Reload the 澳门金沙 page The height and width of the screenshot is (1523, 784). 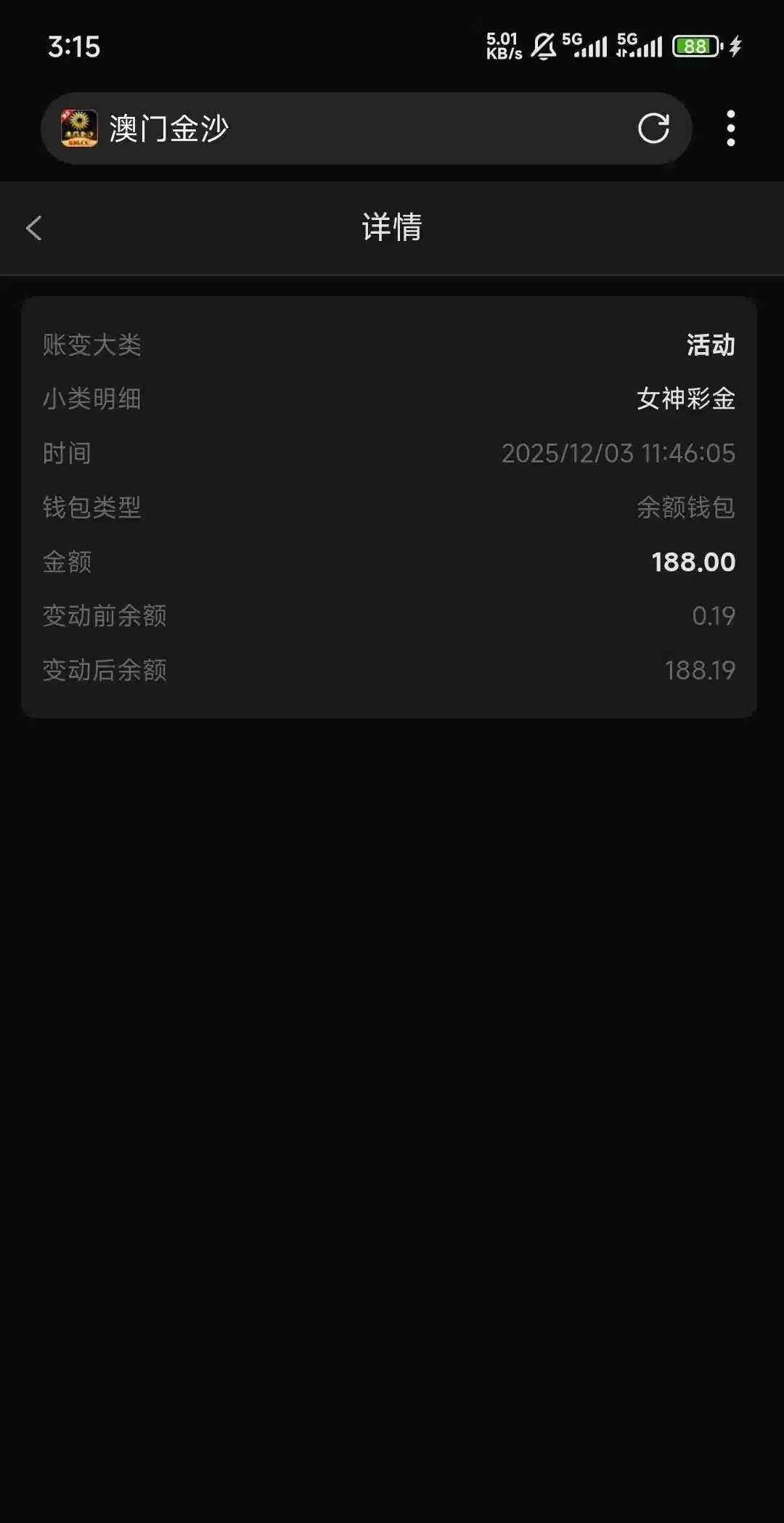click(x=653, y=128)
